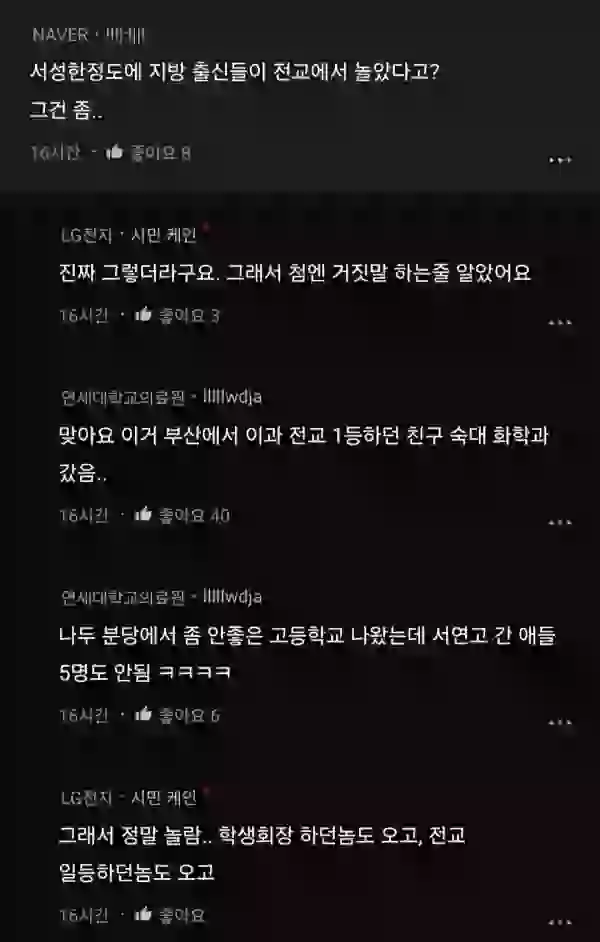600x942 pixels.
Task: Like the NAVER comment about 서성한
Action: 115,153
